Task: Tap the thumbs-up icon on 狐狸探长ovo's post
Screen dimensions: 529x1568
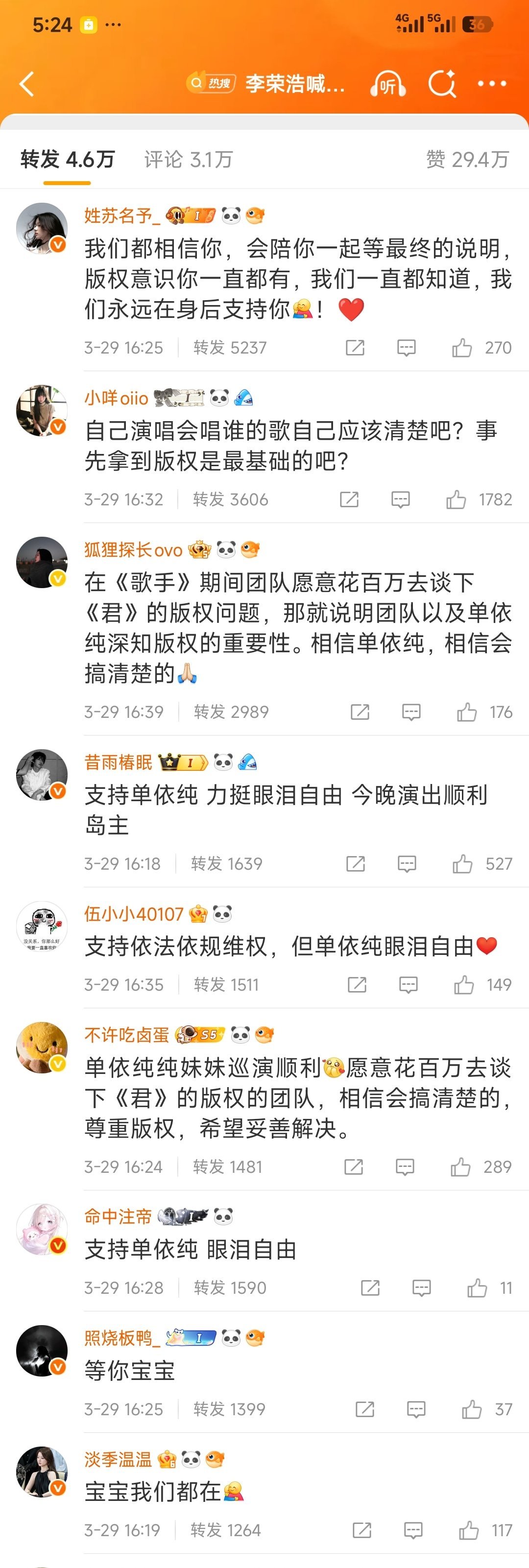Action: tap(466, 711)
